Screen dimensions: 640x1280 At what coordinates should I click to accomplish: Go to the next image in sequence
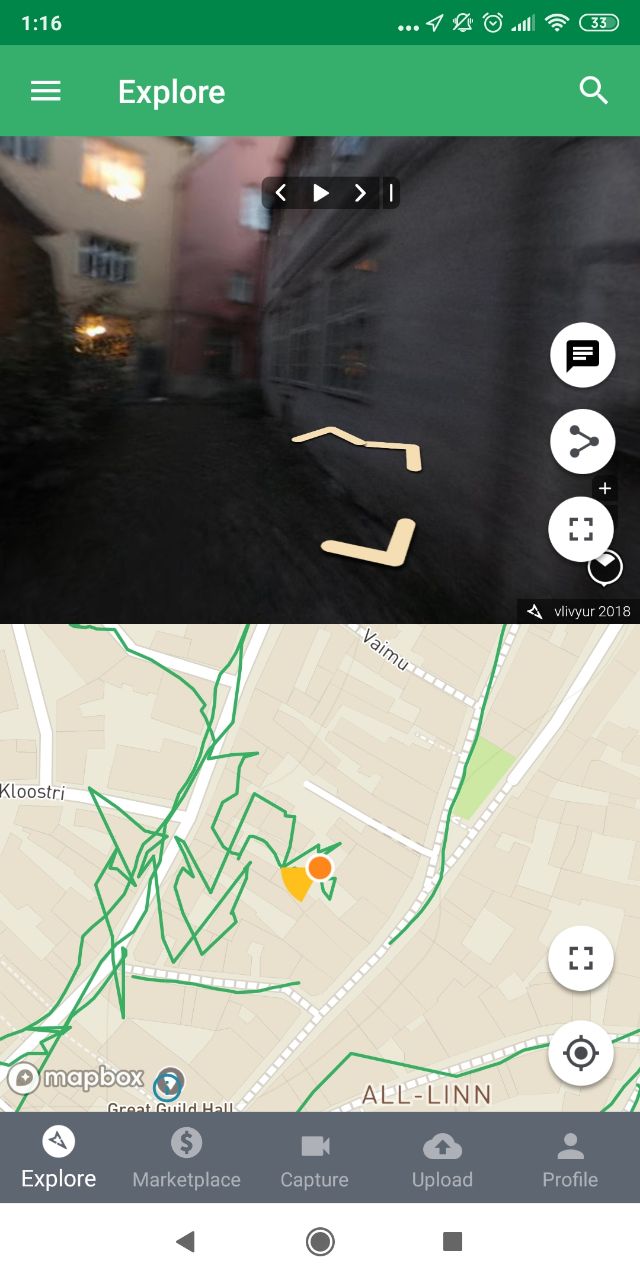tap(360, 193)
